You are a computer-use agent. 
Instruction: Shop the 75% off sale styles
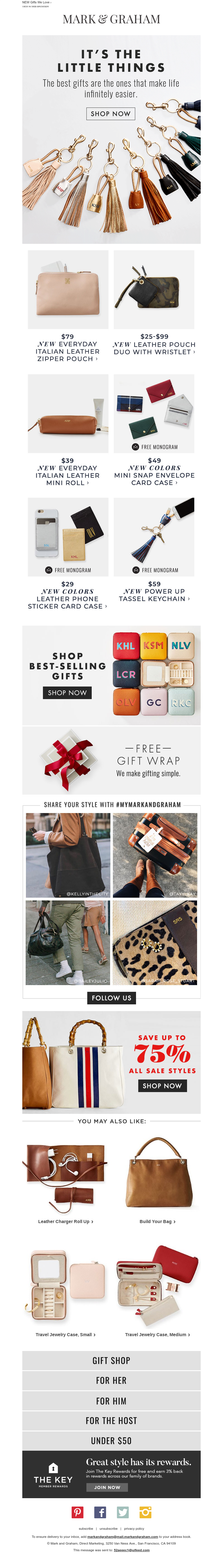162,1085
